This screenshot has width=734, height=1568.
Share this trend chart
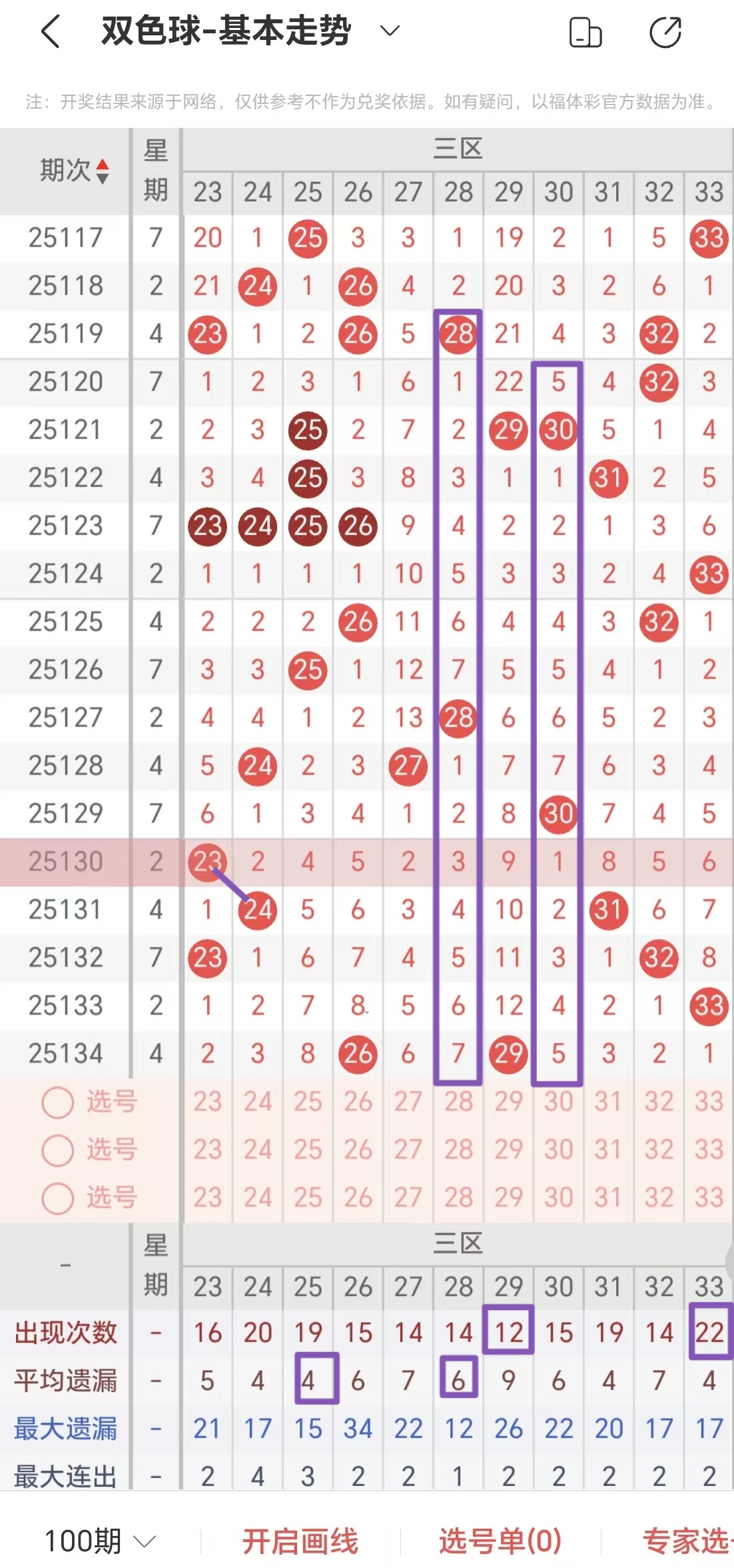pyautogui.click(x=665, y=33)
